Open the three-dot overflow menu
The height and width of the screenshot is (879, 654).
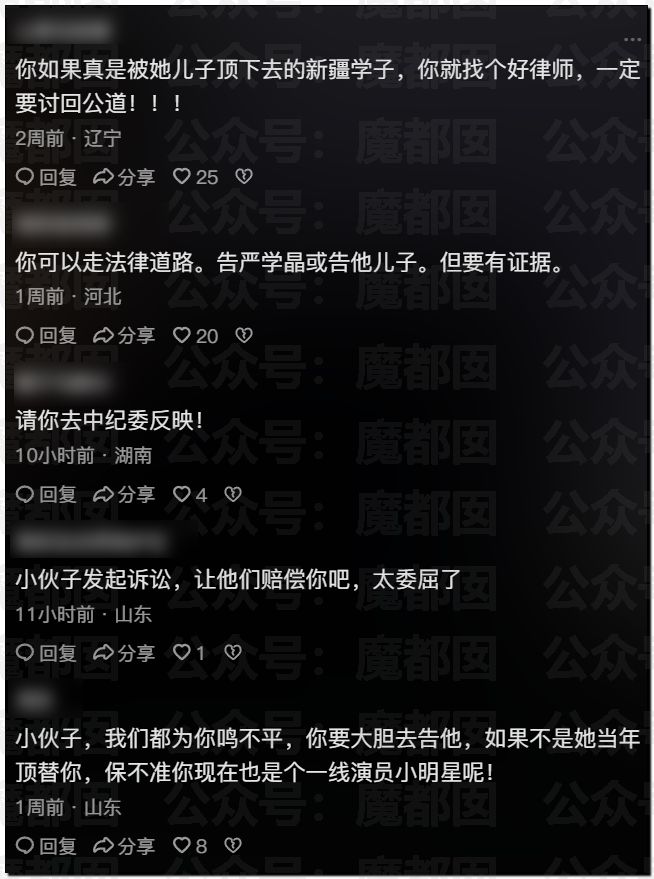pos(632,39)
